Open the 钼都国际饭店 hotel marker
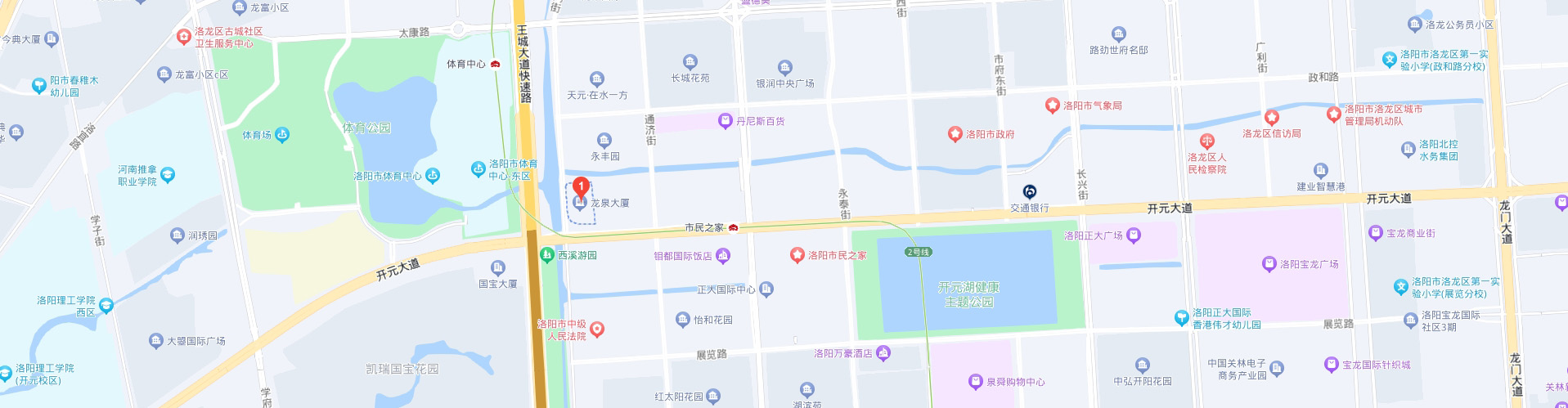Viewport: 1568px width, 408px height. point(723,257)
